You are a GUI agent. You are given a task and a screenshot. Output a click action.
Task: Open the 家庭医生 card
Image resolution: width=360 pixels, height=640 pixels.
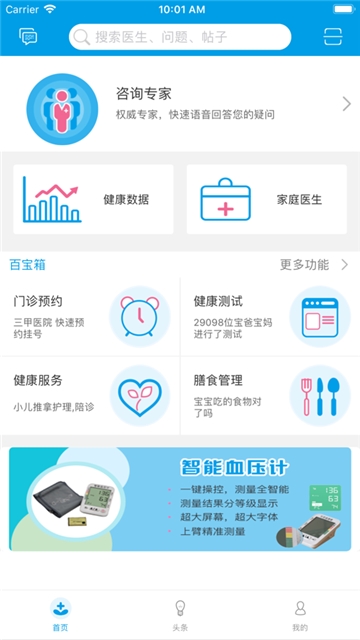[267, 200]
